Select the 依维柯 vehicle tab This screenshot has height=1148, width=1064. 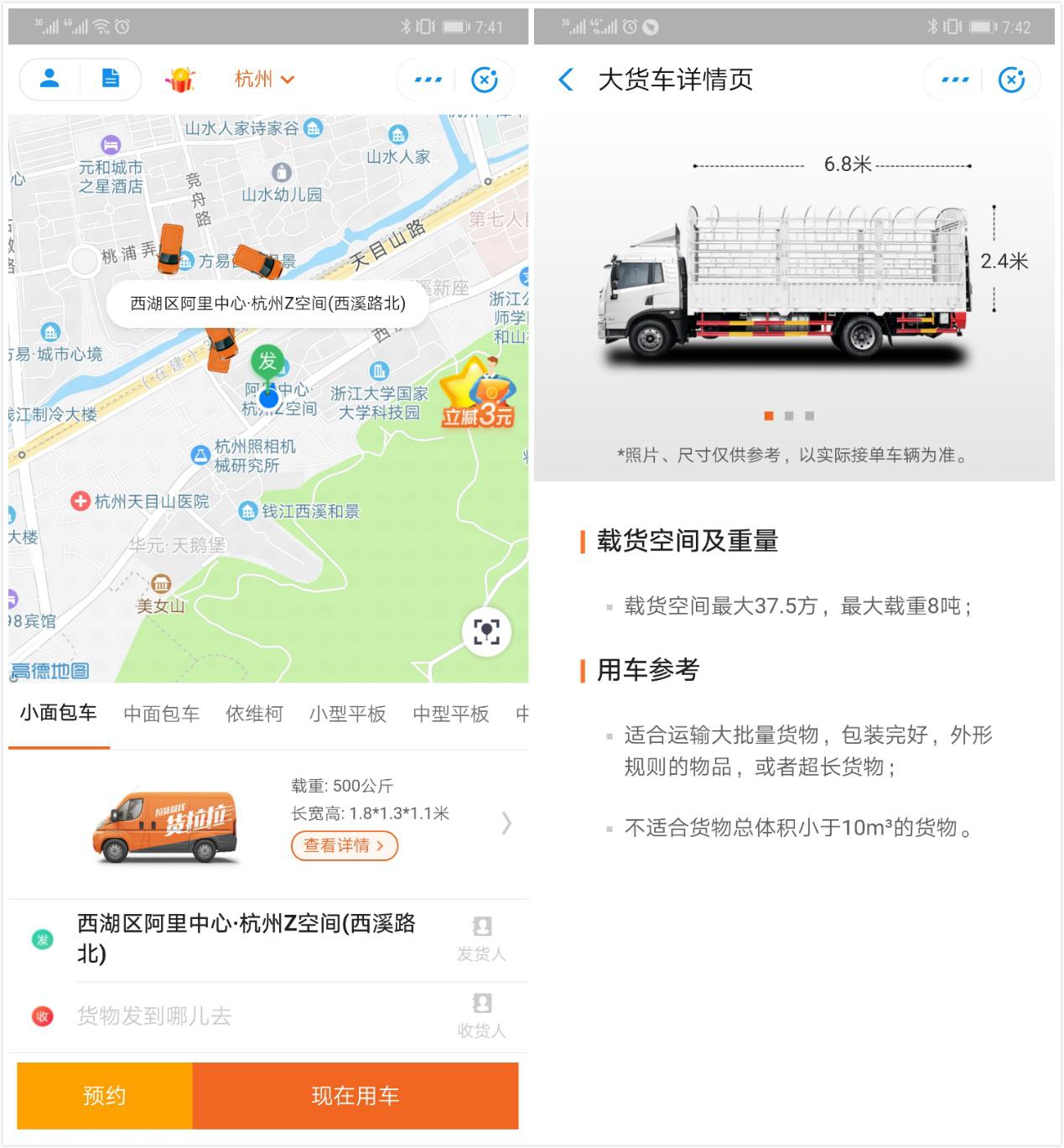(x=253, y=714)
